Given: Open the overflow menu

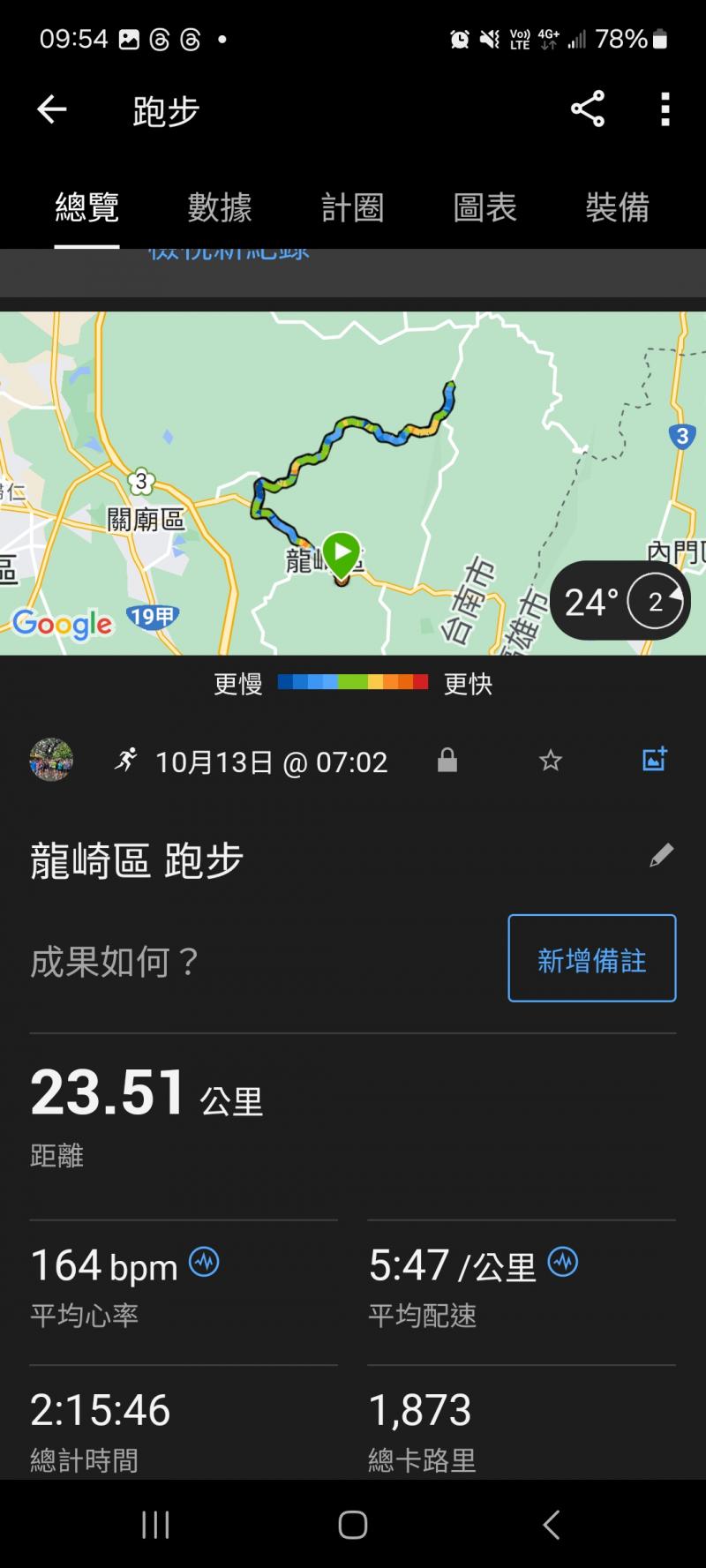Looking at the screenshot, I should coord(665,109).
